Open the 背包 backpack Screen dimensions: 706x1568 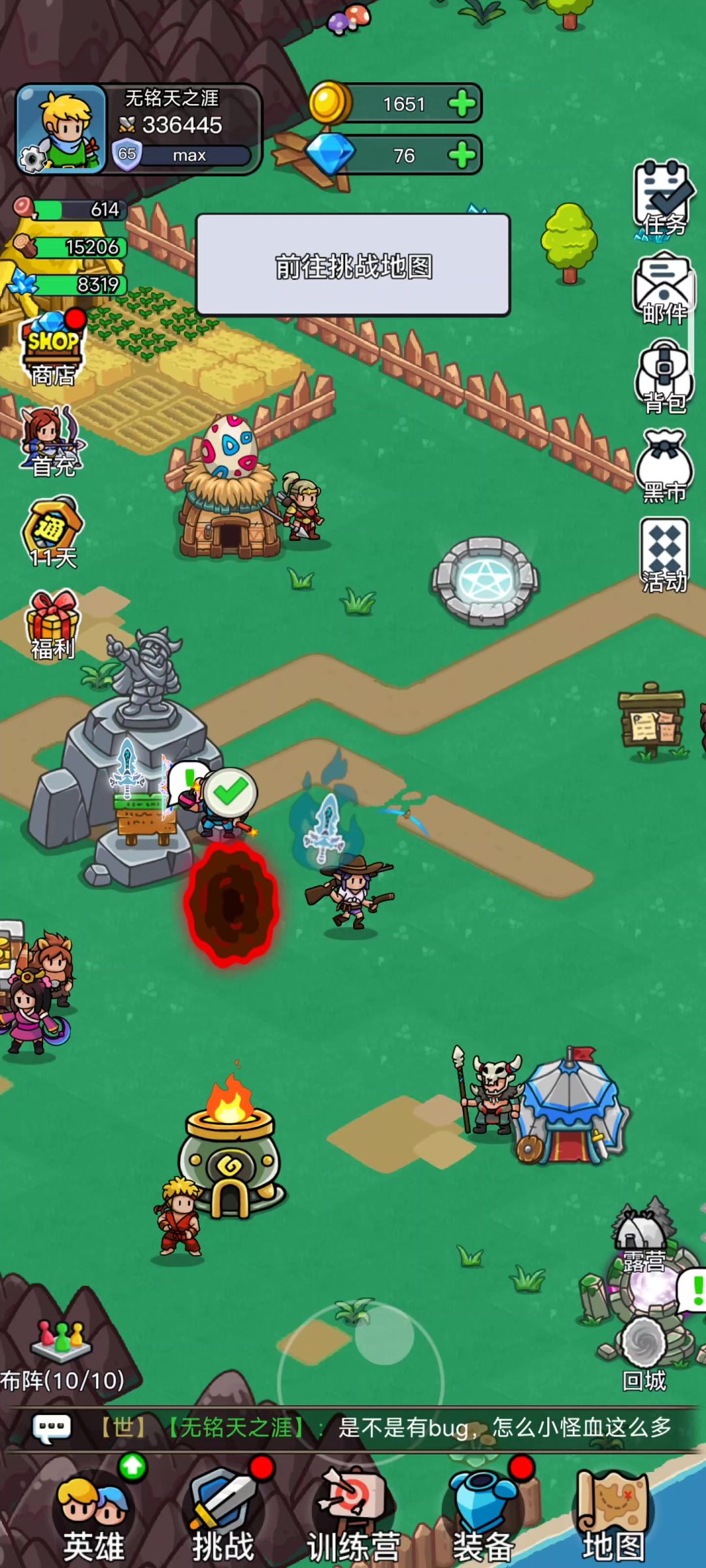tap(663, 377)
